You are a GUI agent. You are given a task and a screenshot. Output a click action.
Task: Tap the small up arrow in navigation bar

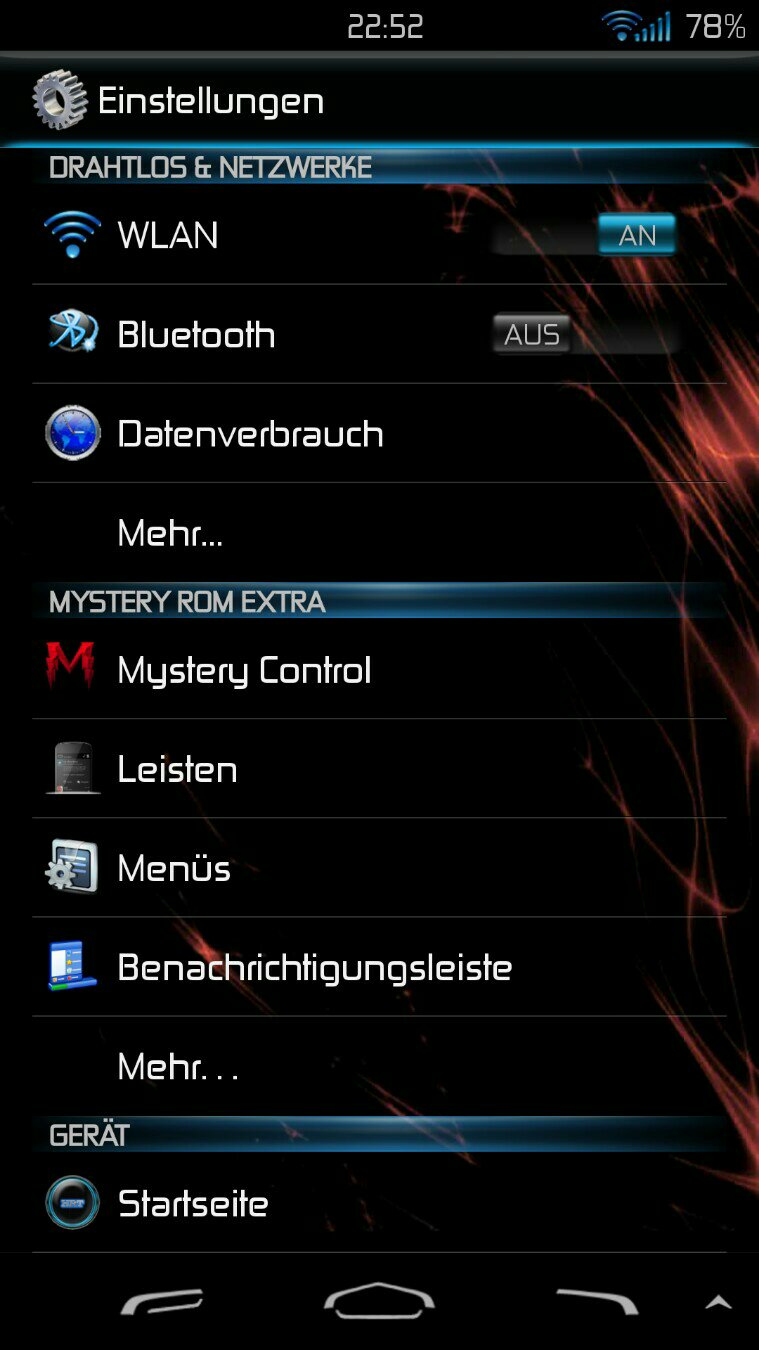[718, 1302]
